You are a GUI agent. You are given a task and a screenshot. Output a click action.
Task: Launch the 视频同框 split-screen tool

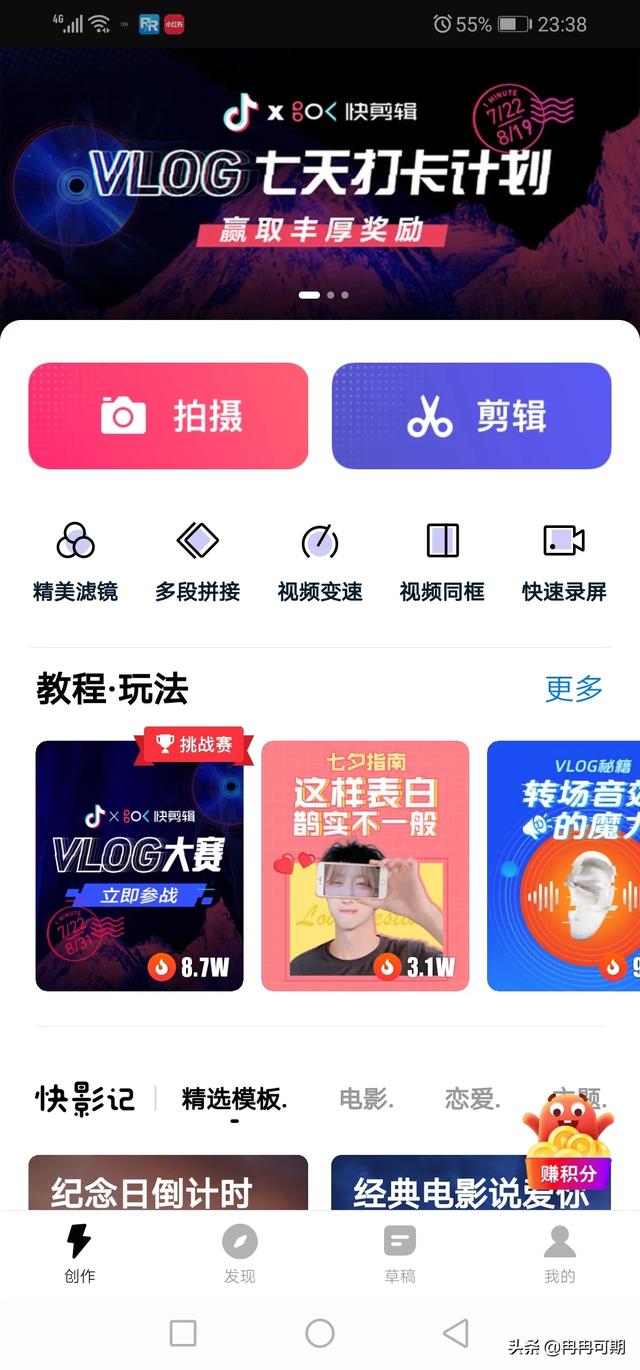coord(442,562)
